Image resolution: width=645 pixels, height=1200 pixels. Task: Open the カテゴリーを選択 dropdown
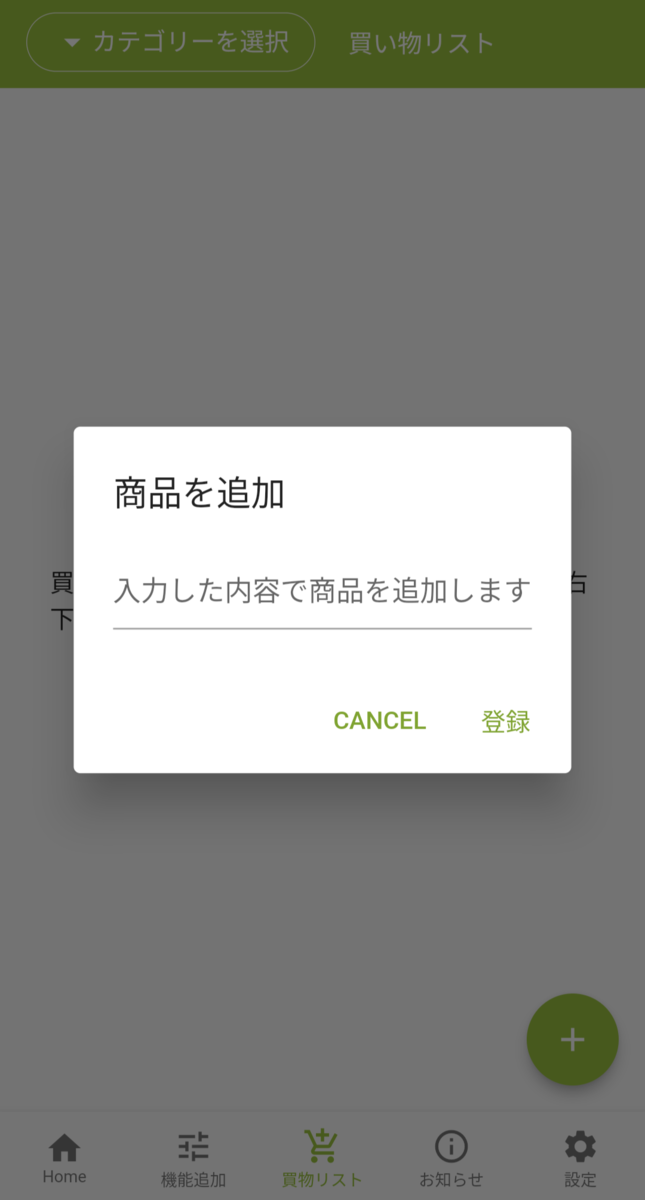tap(171, 42)
